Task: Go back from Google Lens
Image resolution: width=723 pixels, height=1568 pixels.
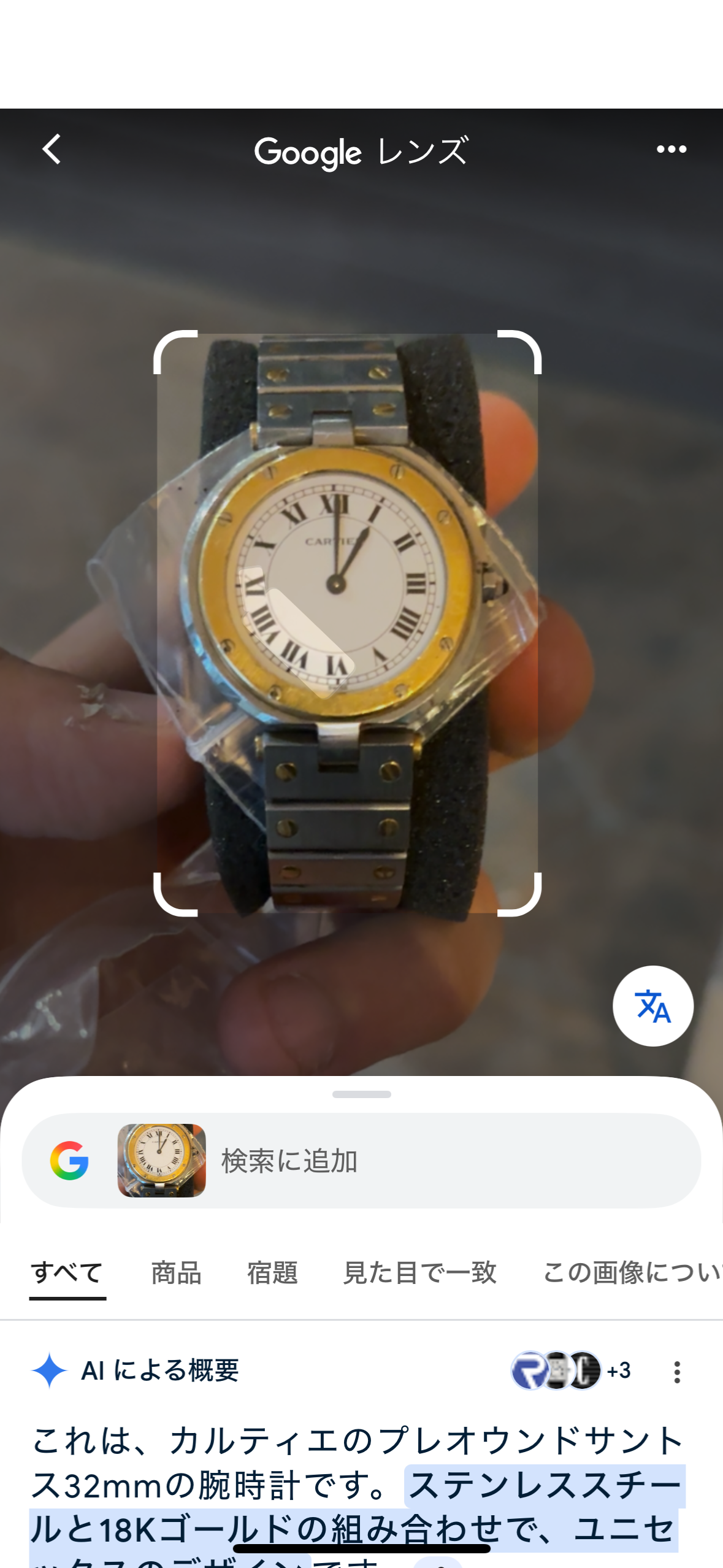Action: pos(52,149)
